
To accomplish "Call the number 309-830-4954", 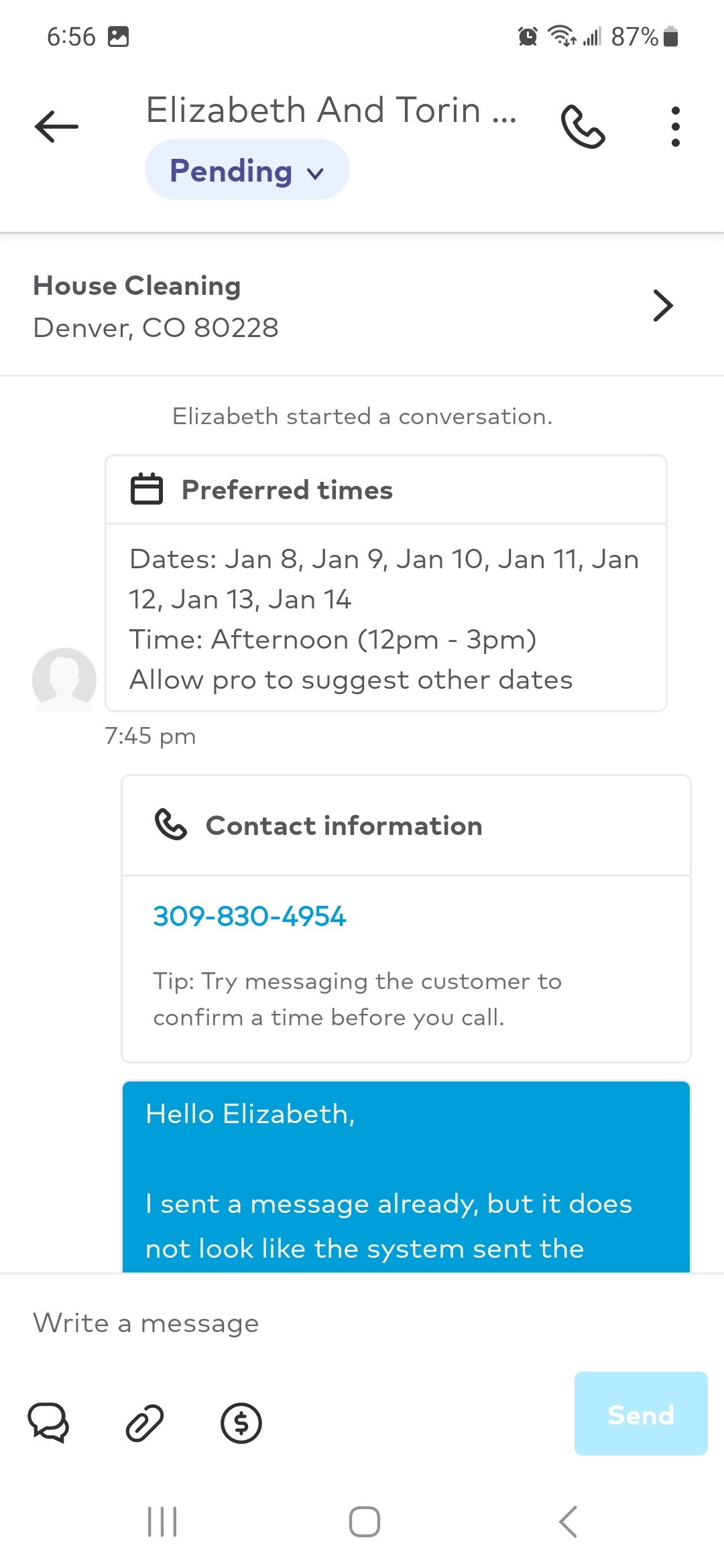I will click(x=249, y=915).
